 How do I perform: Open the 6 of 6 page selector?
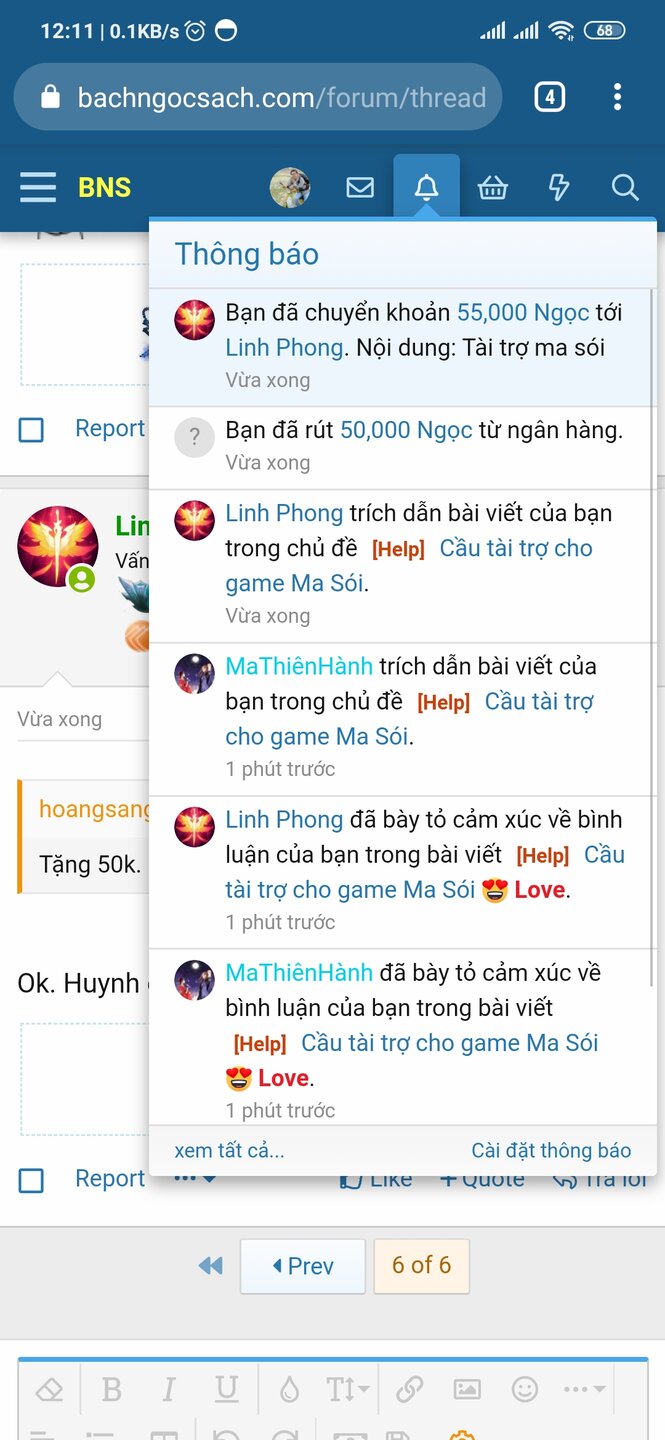421,1265
